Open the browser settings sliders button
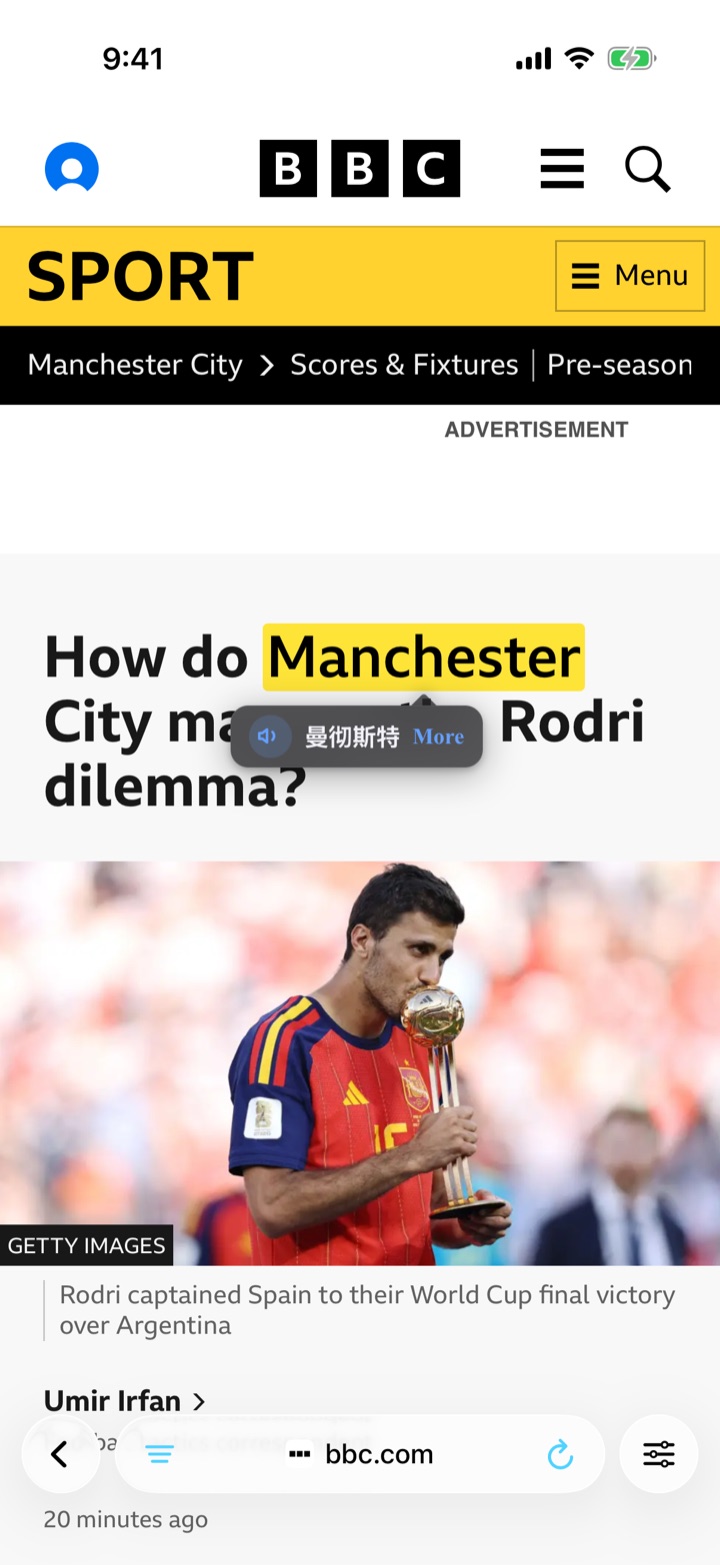This screenshot has width=720, height=1565. coord(658,1454)
